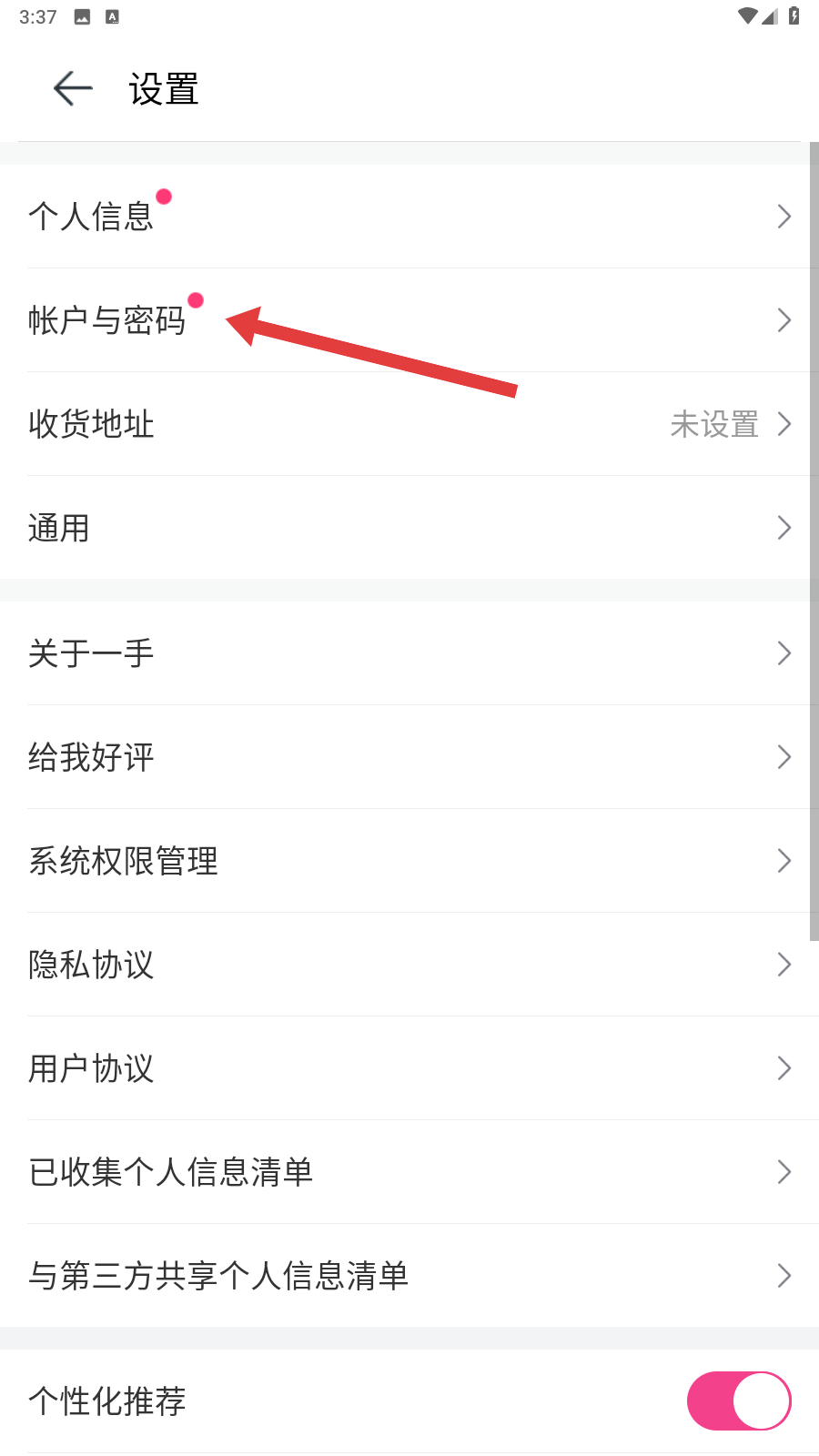Tap 给我好评 to rate the app
Viewport: 819px width, 1456px height.
(x=409, y=757)
